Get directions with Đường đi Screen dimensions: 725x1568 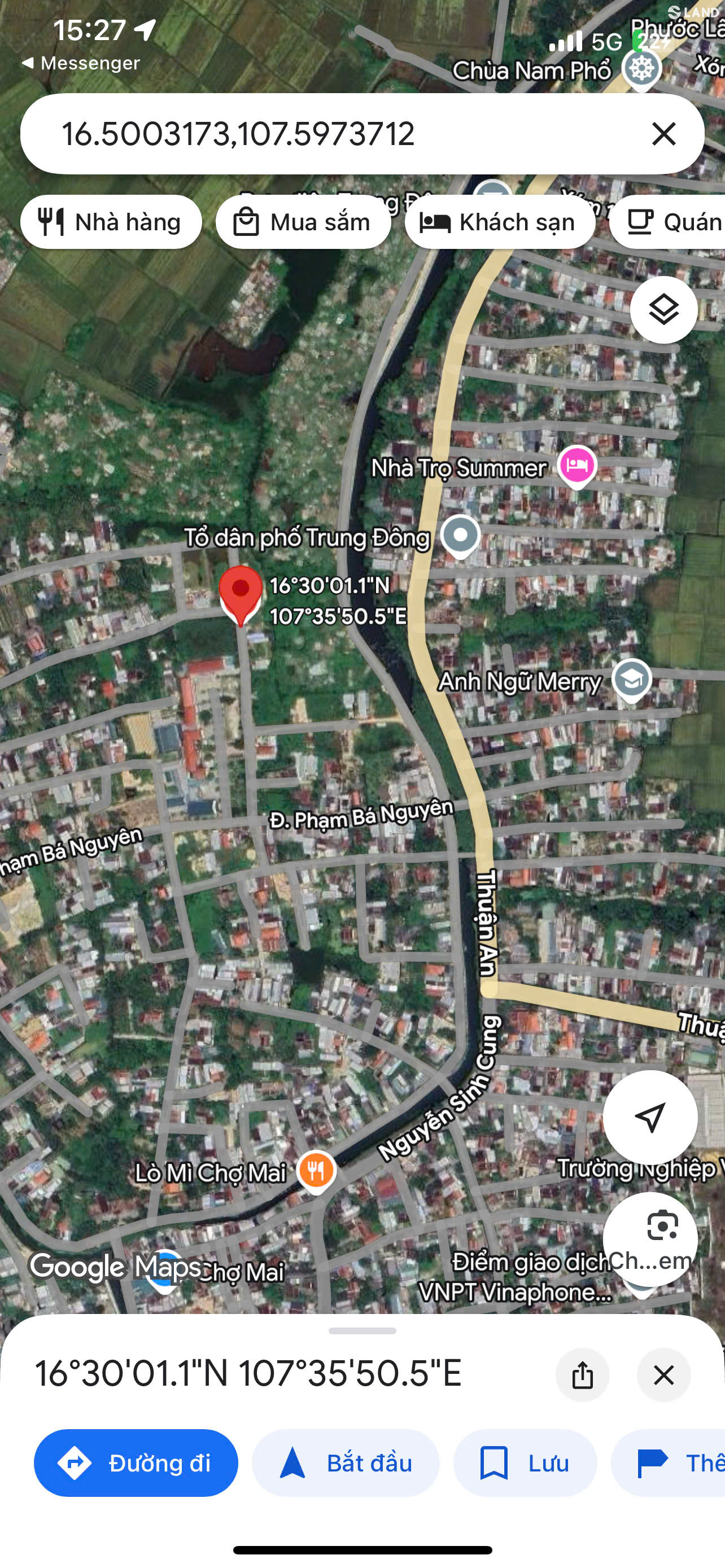[136, 1462]
